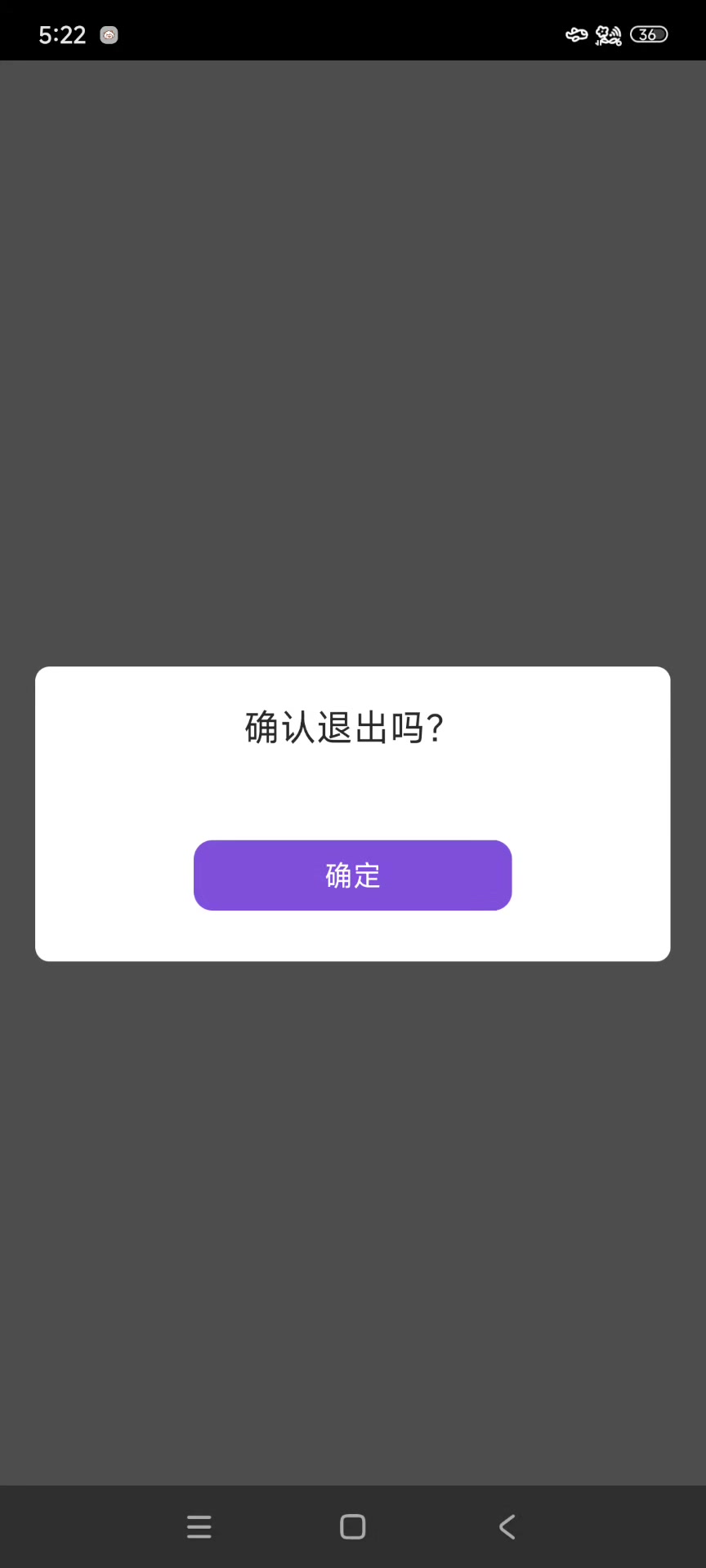Tap the system back arrow

tap(507, 1526)
